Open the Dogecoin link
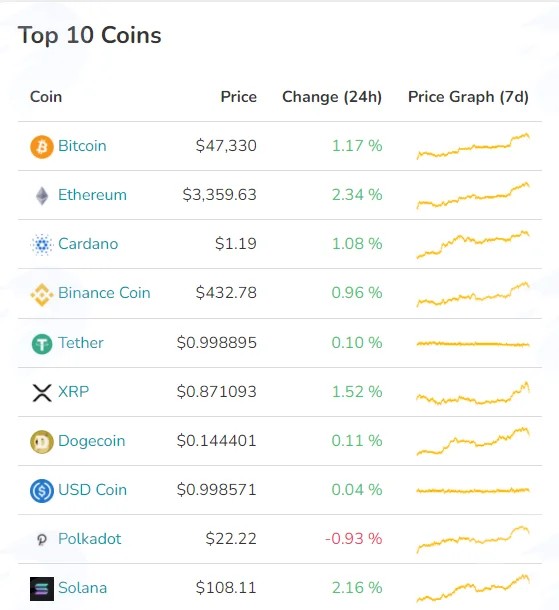 pyautogui.click(x=91, y=441)
